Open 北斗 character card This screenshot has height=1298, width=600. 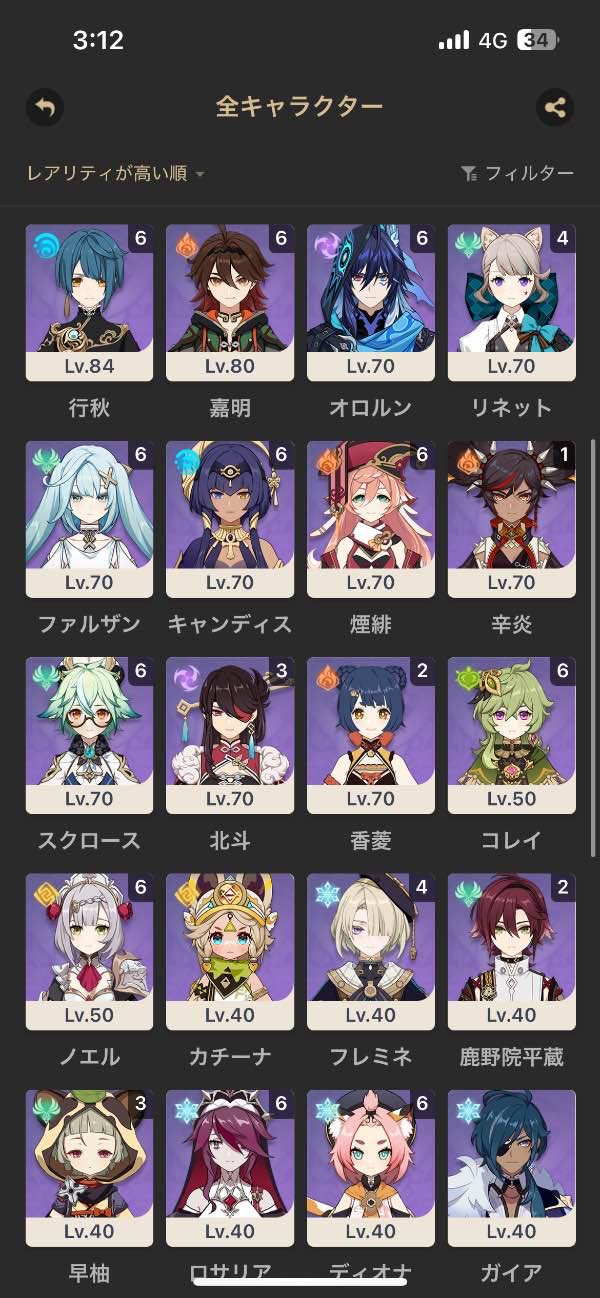(230, 734)
